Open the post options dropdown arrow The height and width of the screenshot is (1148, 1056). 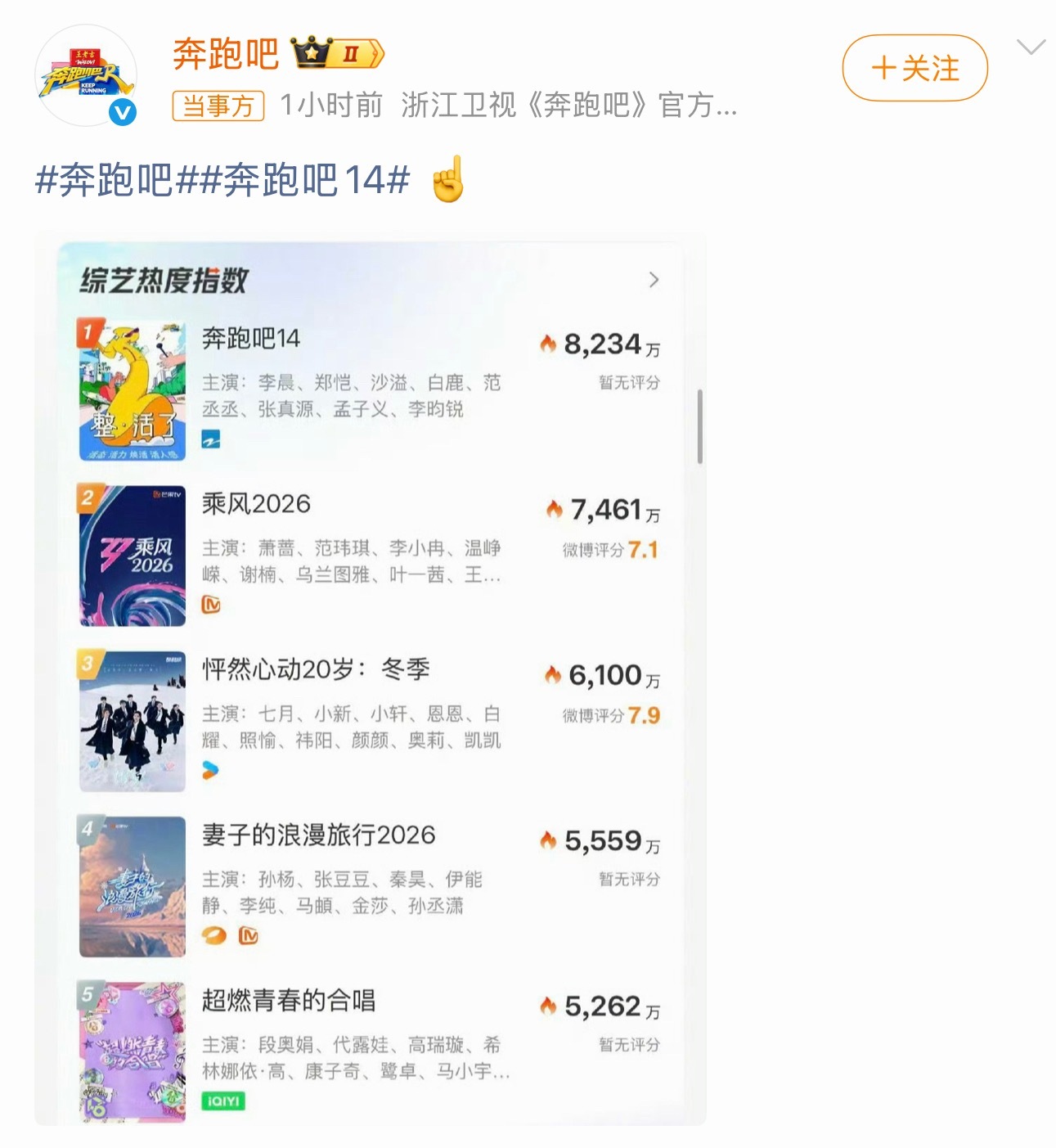(x=1031, y=47)
